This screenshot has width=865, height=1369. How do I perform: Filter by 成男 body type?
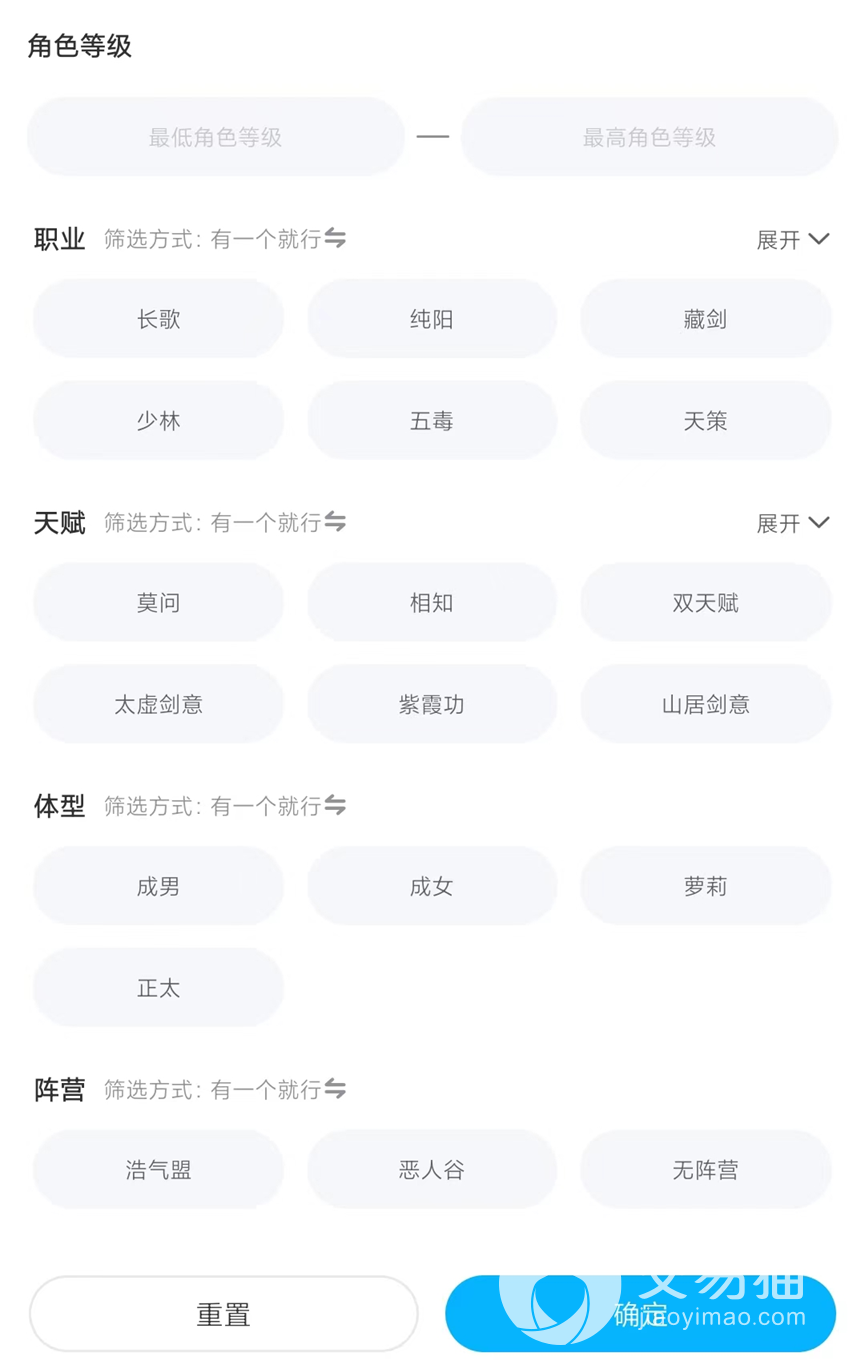(159, 886)
